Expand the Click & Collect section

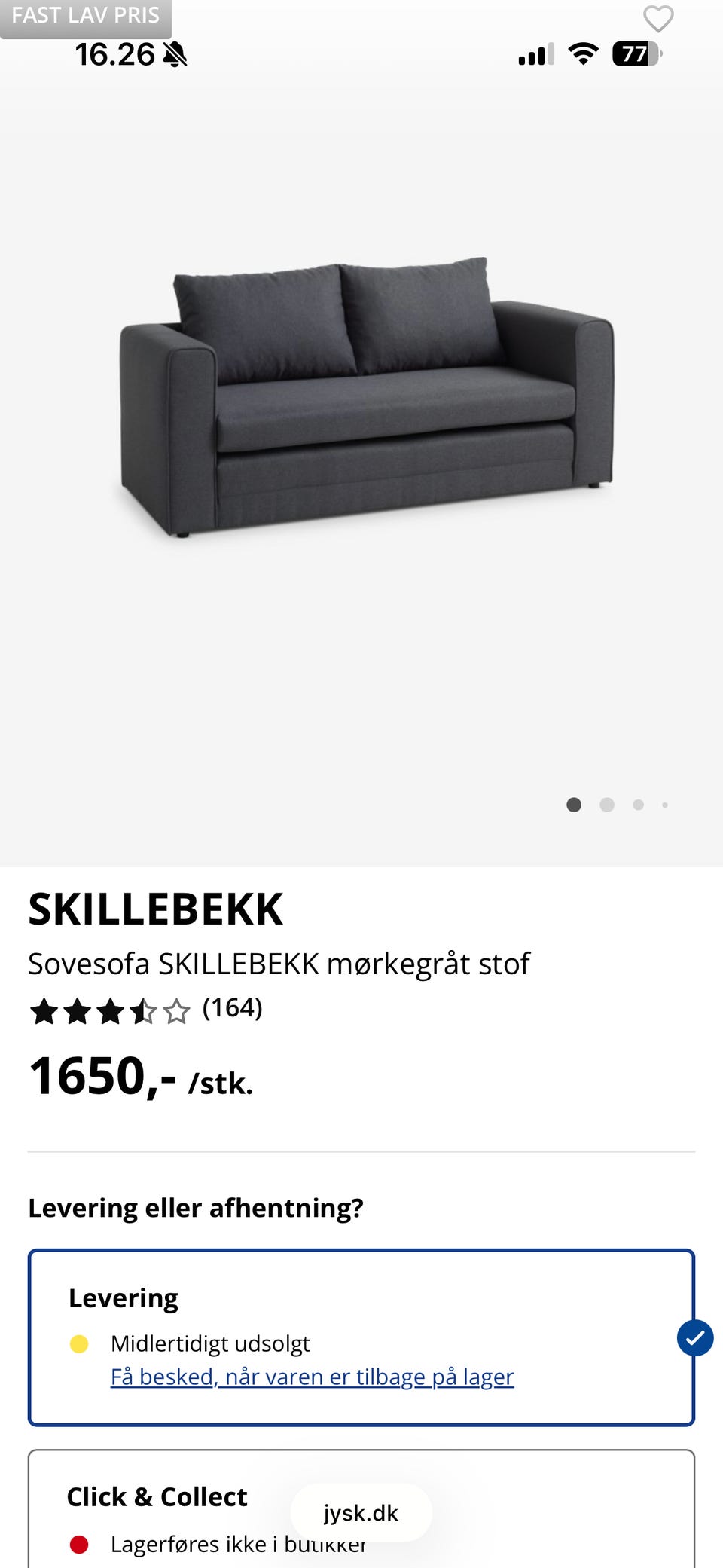pyautogui.click(x=157, y=1497)
